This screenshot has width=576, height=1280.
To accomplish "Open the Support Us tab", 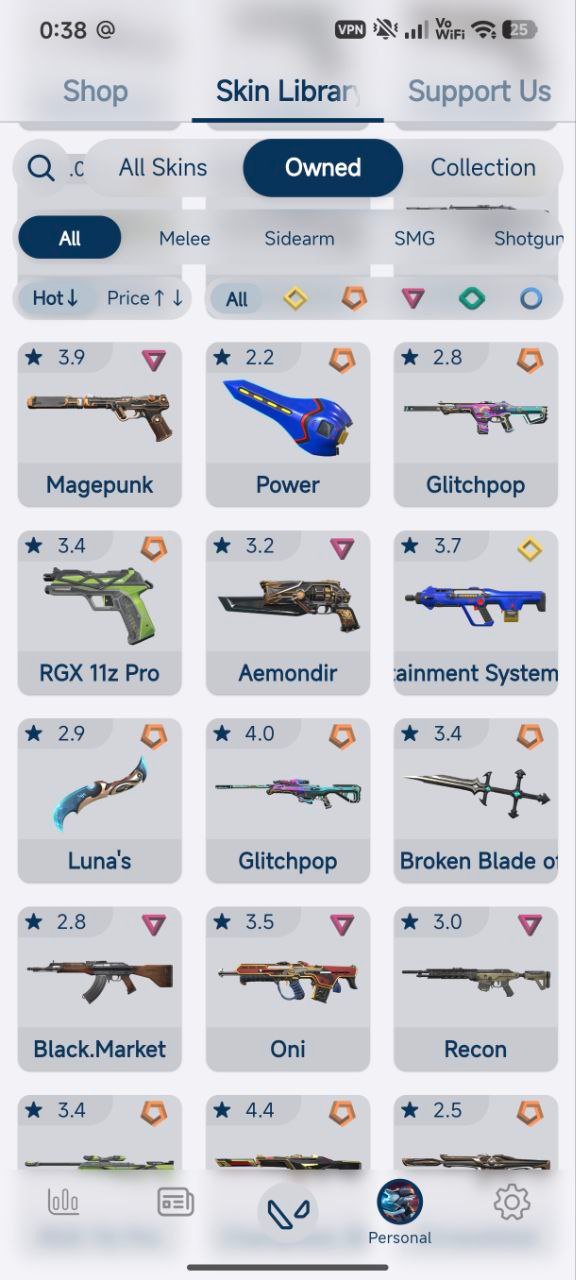I will (479, 92).
